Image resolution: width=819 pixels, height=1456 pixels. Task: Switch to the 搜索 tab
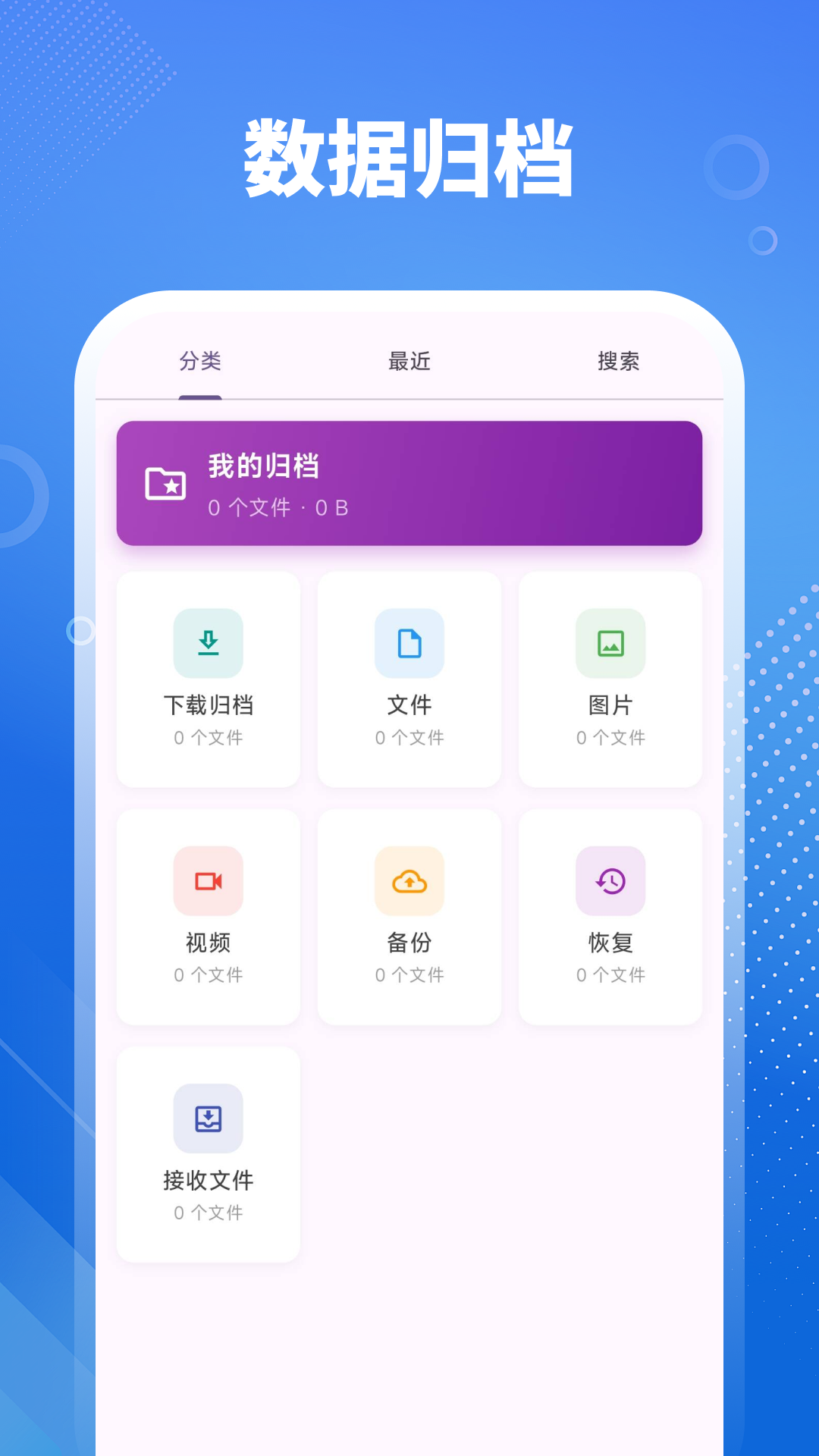click(619, 362)
